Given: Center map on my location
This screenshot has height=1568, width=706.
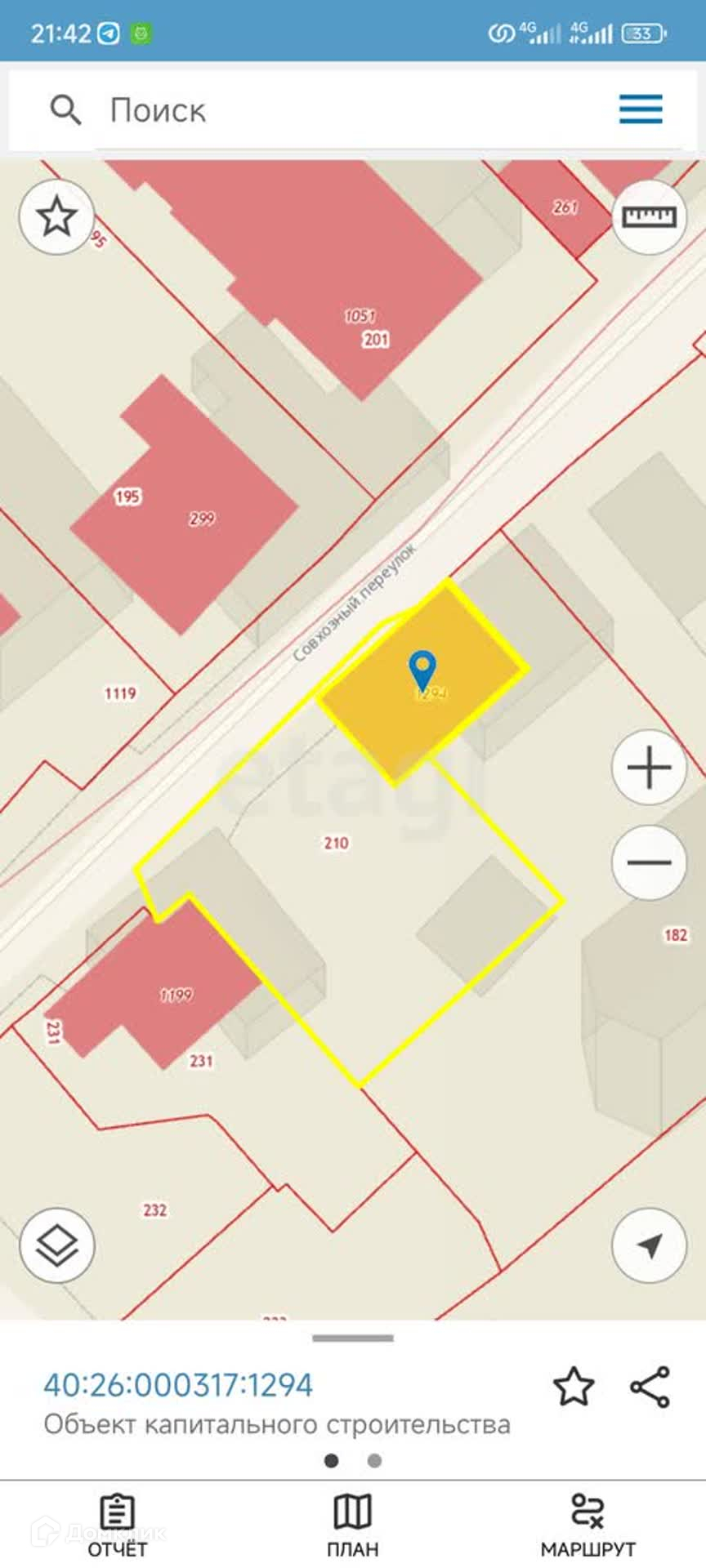Looking at the screenshot, I should 650,1245.
